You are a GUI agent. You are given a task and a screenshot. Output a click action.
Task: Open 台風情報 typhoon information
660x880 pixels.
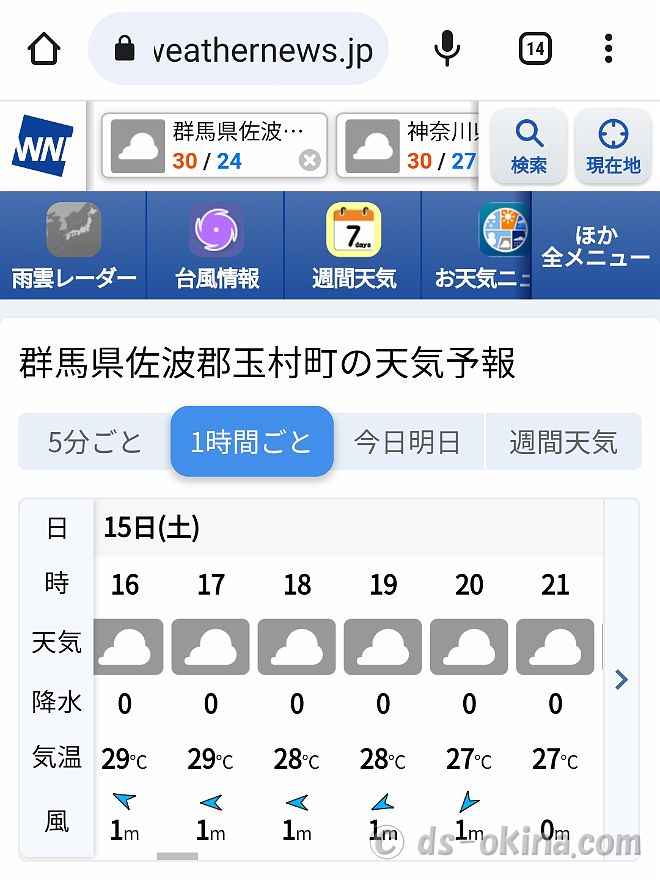pyautogui.click(x=216, y=245)
